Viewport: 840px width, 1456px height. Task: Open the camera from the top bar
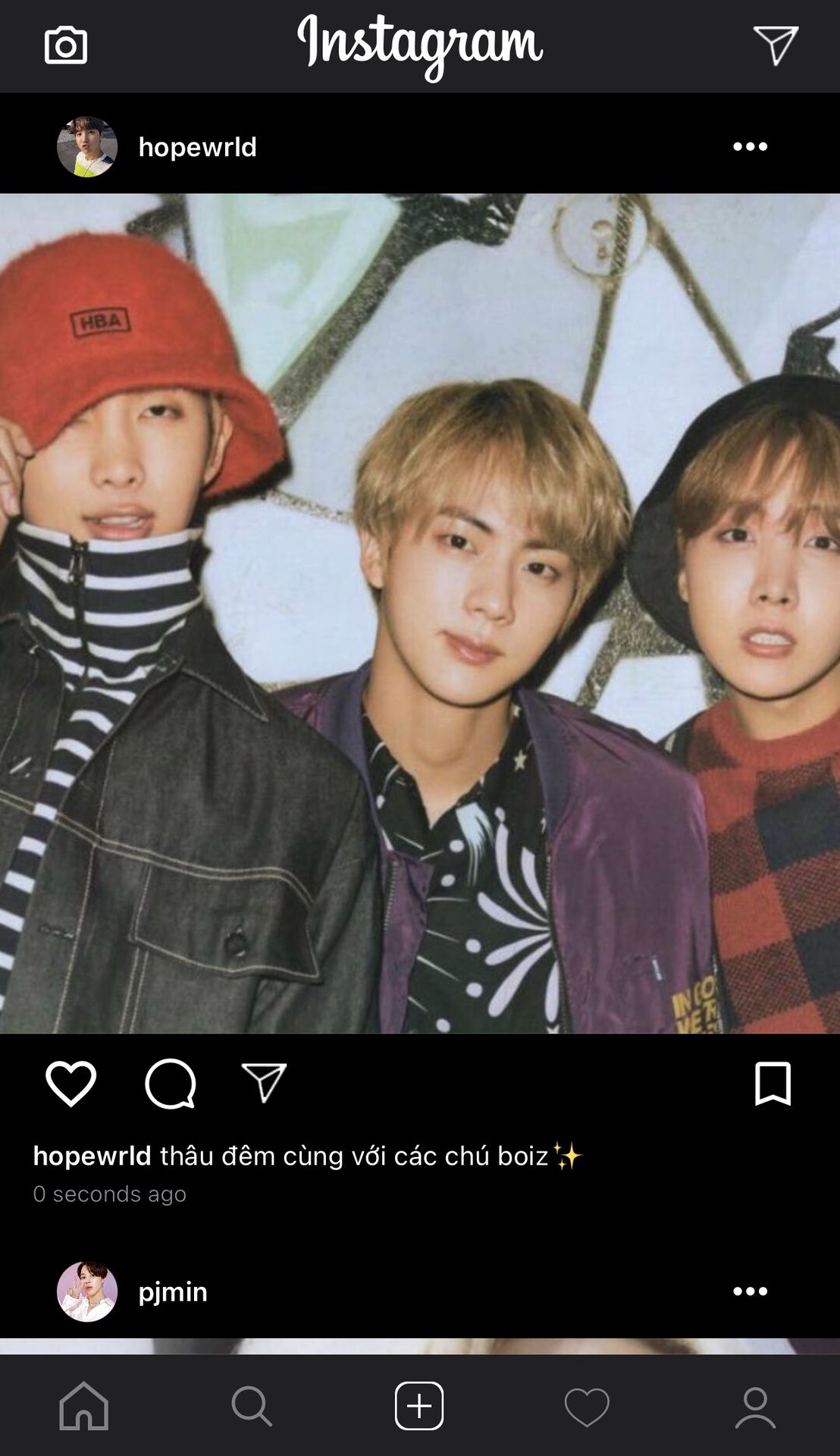pyautogui.click(x=66, y=45)
